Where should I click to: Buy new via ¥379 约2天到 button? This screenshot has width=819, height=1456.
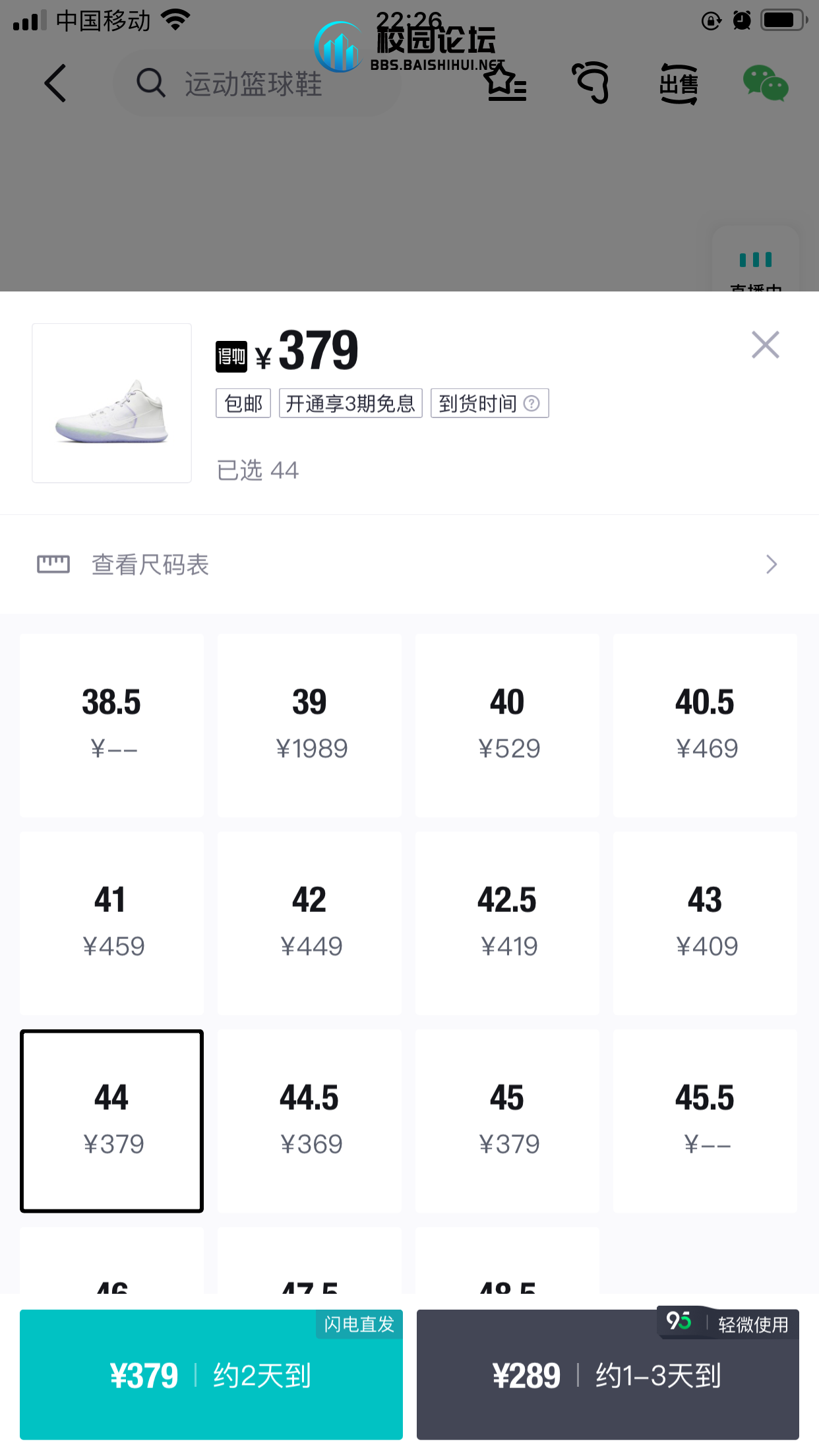(x=211, y=1375)
